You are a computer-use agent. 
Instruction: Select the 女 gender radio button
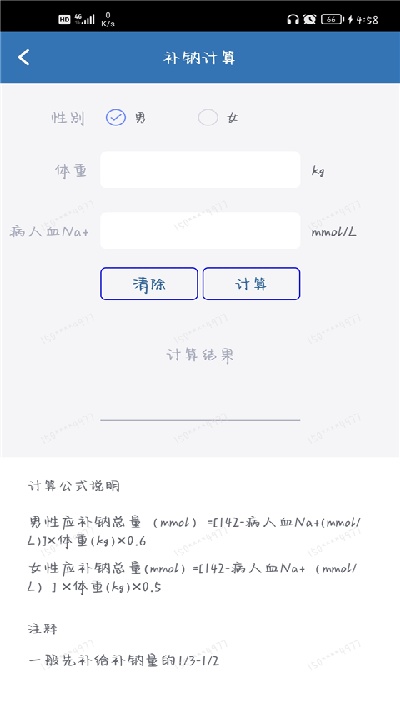point(208,118)
